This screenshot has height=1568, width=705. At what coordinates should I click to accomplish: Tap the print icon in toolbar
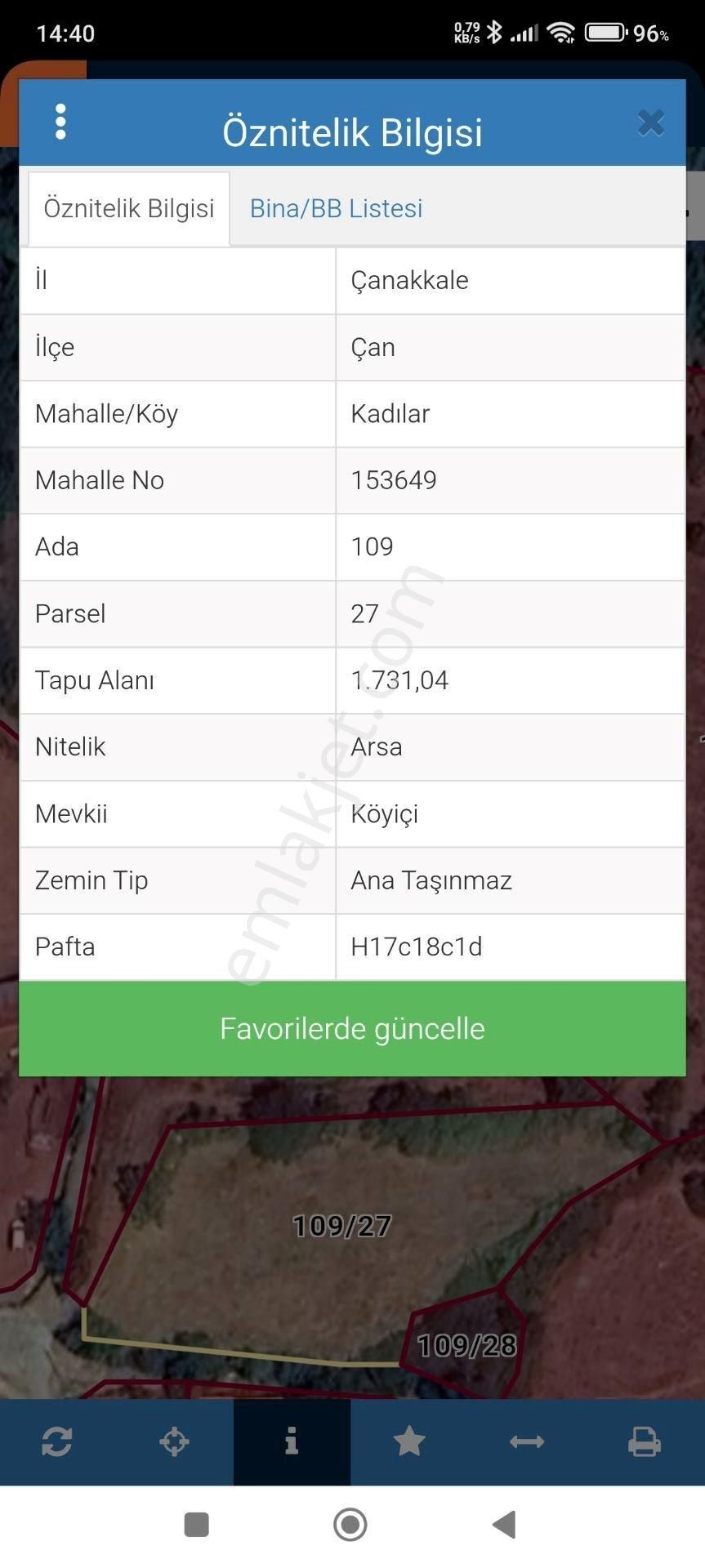[644, 1441]
